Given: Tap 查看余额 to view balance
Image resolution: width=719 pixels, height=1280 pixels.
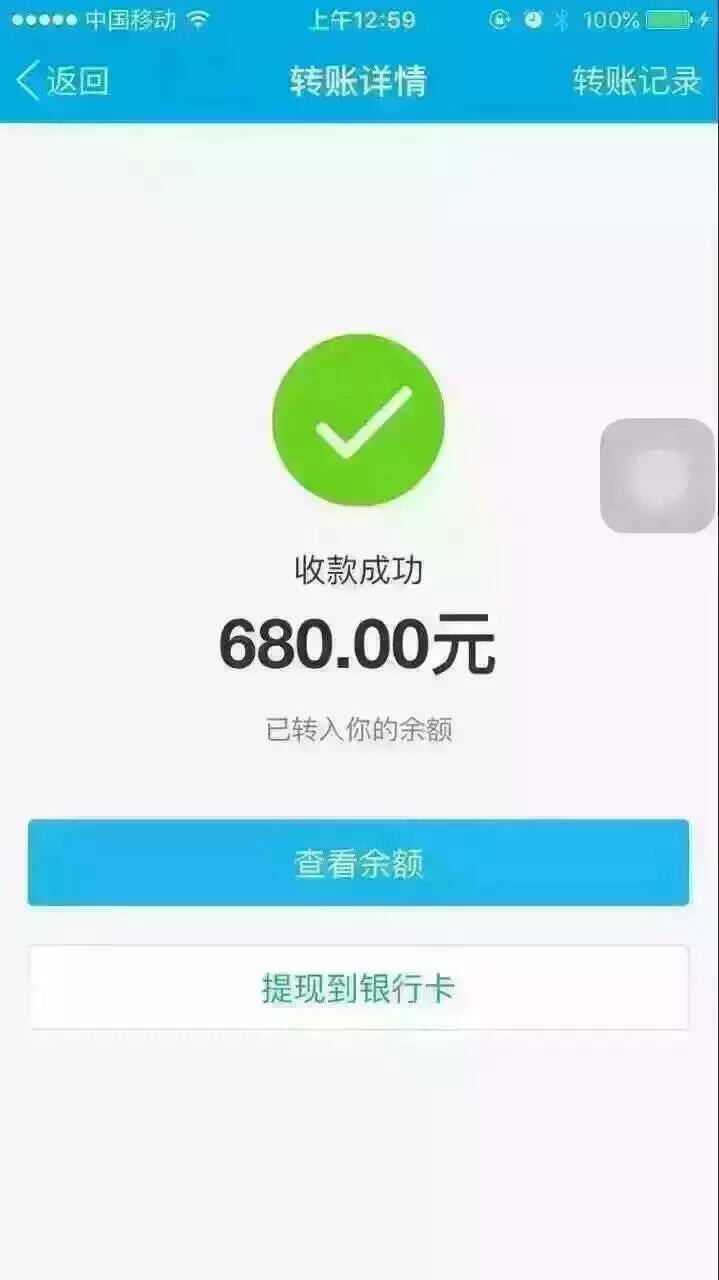Looking at the screenshot, I should pyautogui.click(x=358, y=863).
